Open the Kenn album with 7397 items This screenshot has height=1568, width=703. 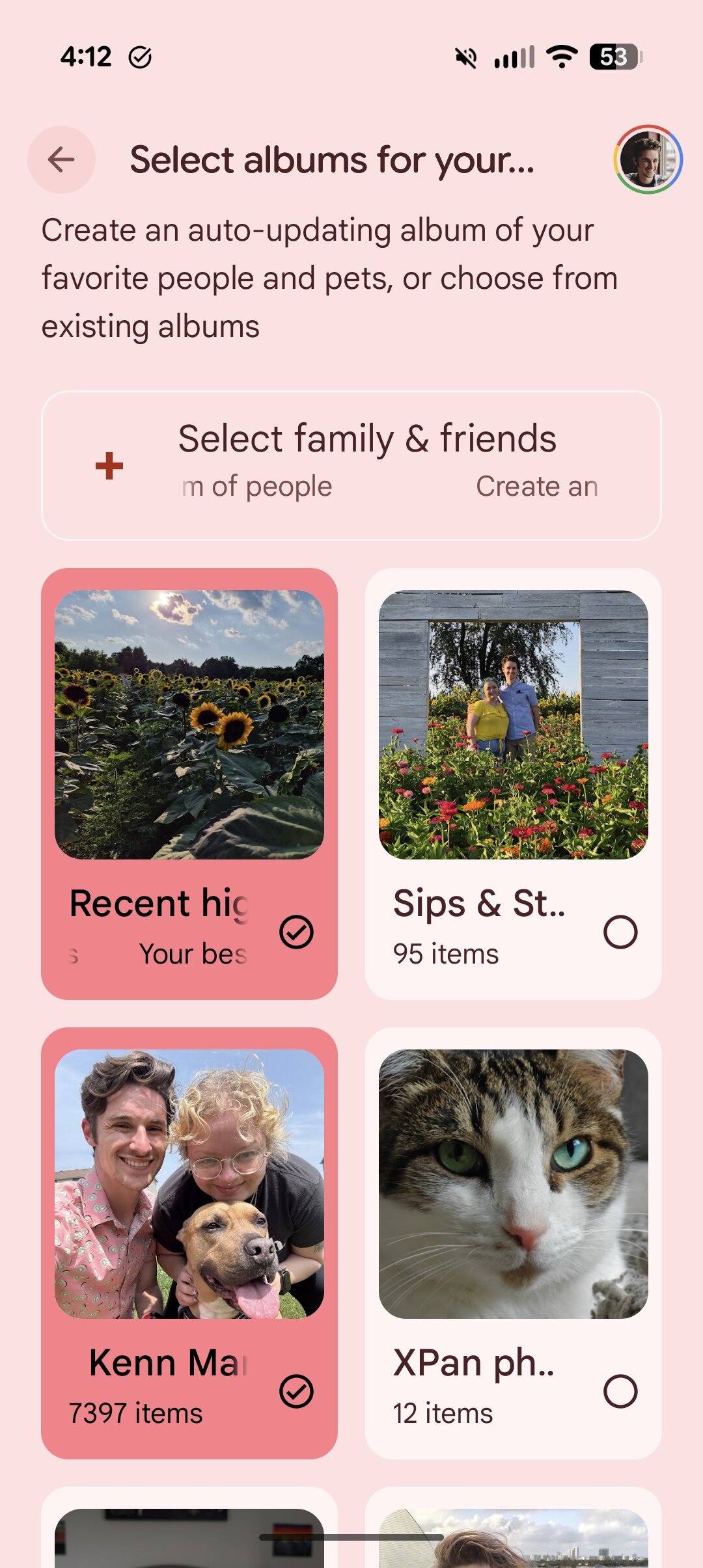pos(189,1183)
